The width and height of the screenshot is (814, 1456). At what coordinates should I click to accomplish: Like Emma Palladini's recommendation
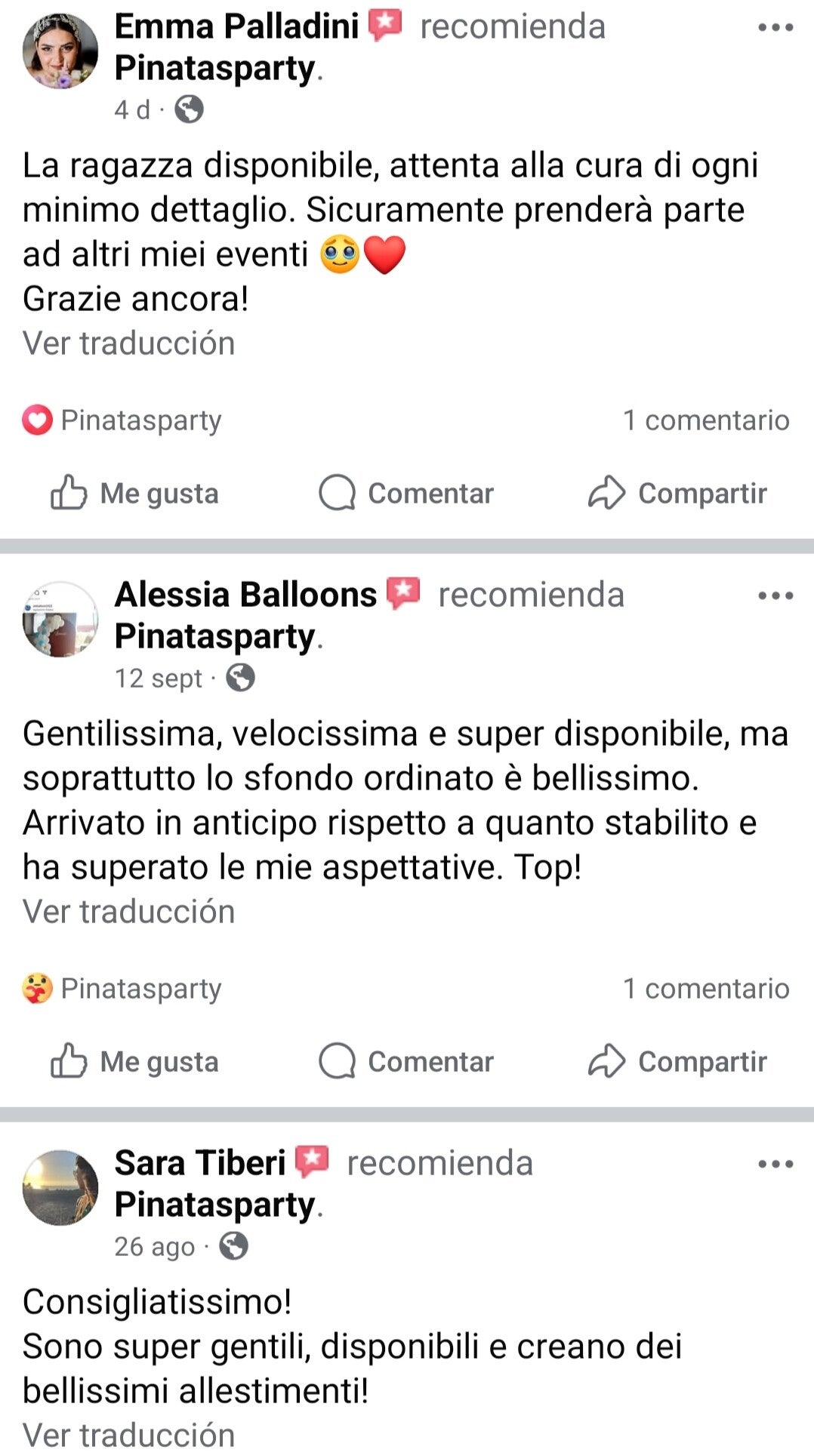tap(134, 494)
